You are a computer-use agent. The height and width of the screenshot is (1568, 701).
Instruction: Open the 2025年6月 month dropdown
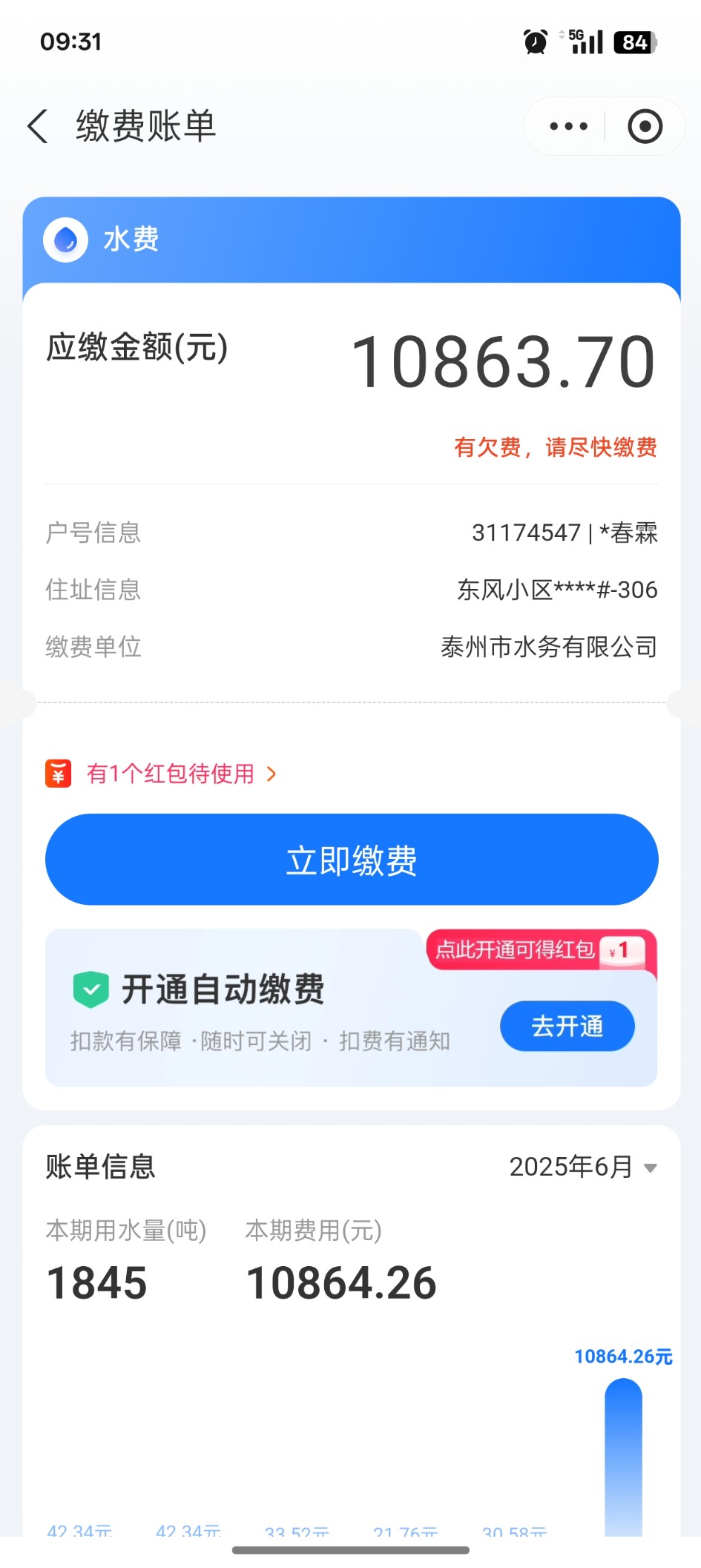pyautogui.click(x=583, y=1167)
